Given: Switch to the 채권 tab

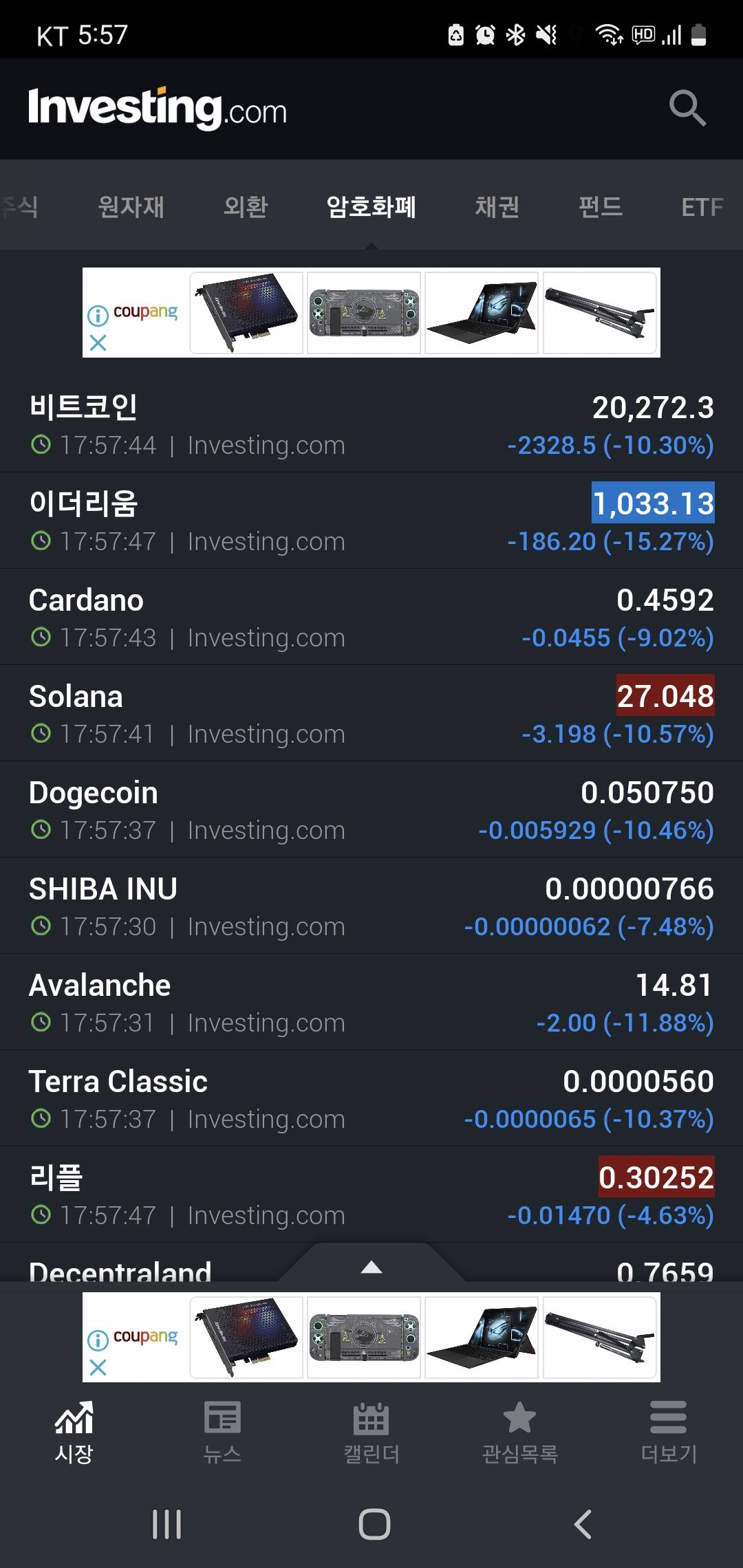Looking at the screenshot, I should click(497, 206).
